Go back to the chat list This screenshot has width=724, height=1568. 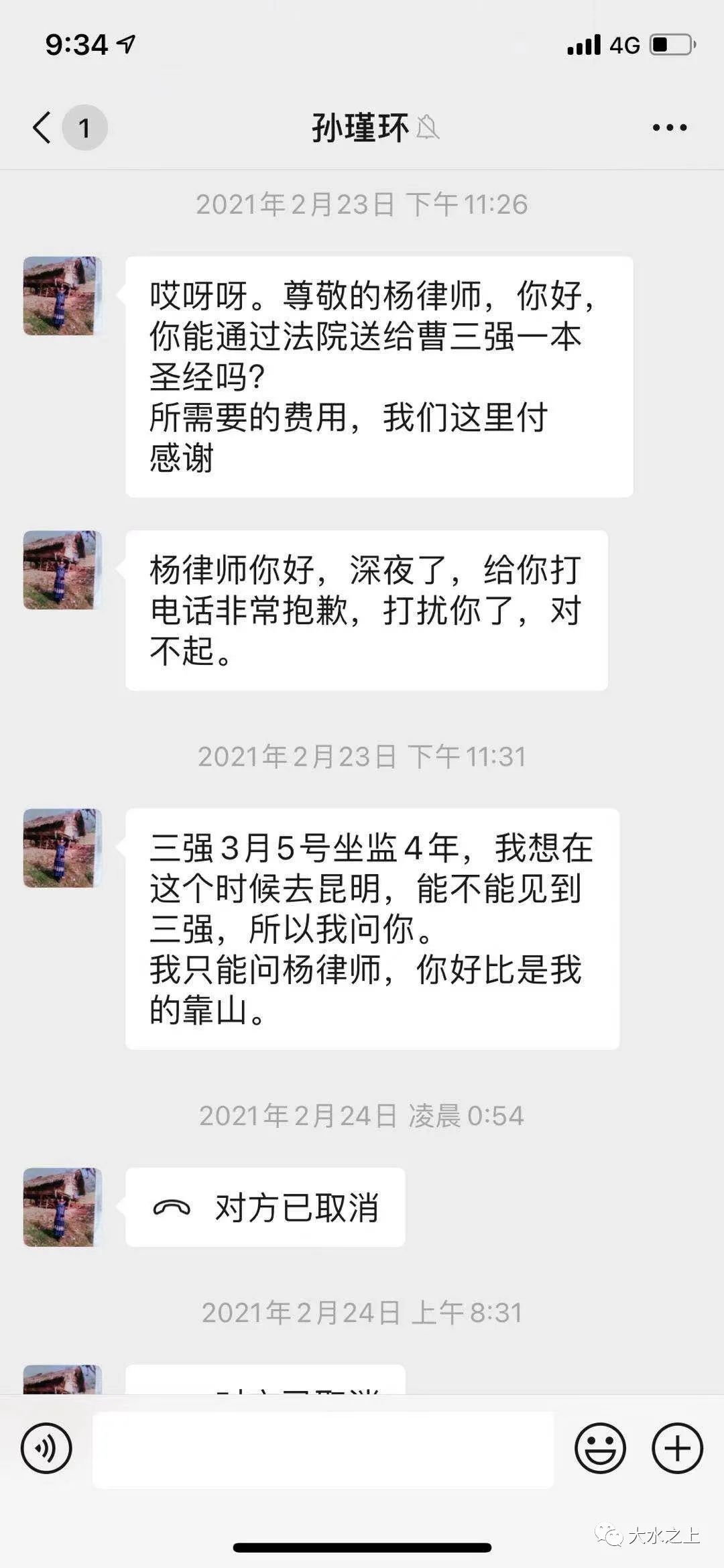(x=43, y=127)
